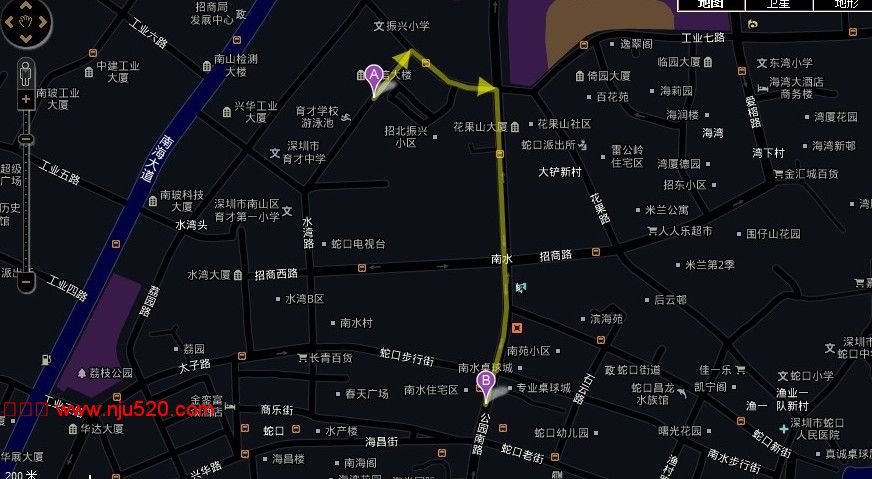Pan the map to the right
The height and width of the screenshot is (479, 872).
coord(42,23)
